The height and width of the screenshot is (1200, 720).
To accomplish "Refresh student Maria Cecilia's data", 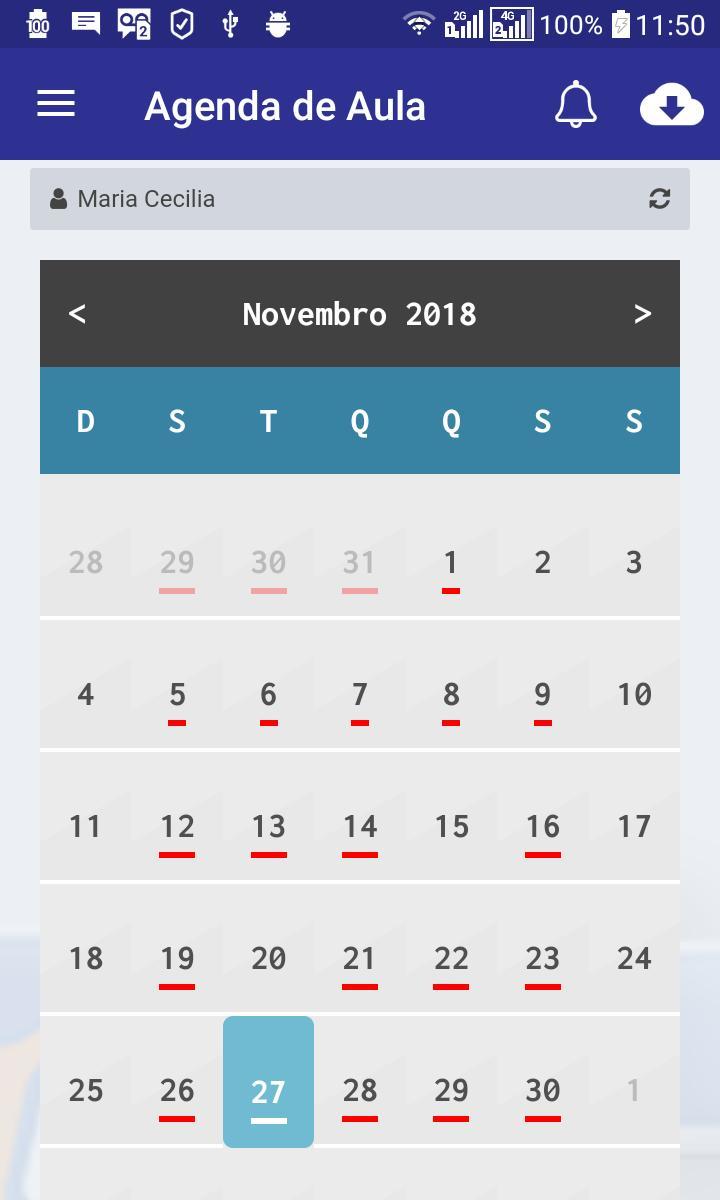I will (659, 199).
